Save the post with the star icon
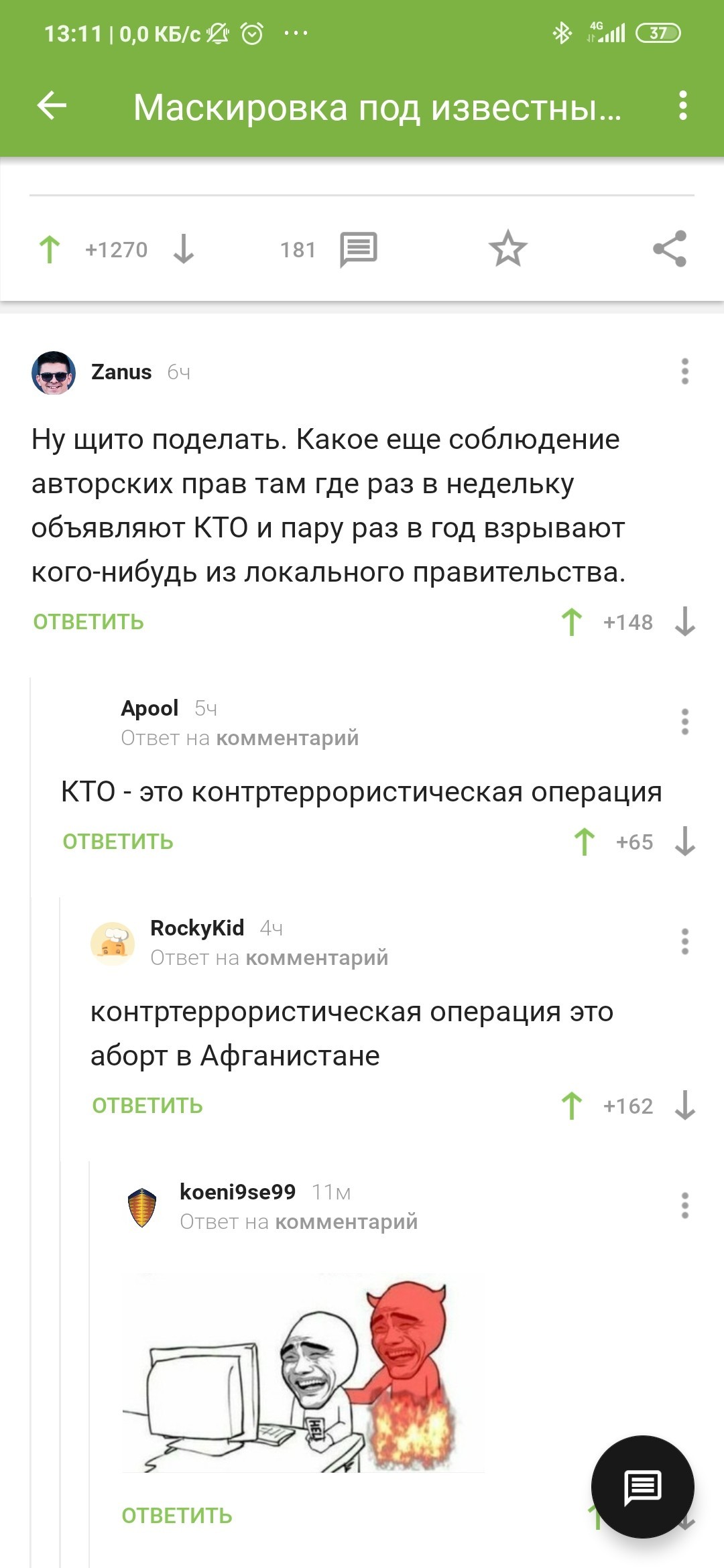The width and height of the screenshot is (724, 1568). click(x=507, y=249)
